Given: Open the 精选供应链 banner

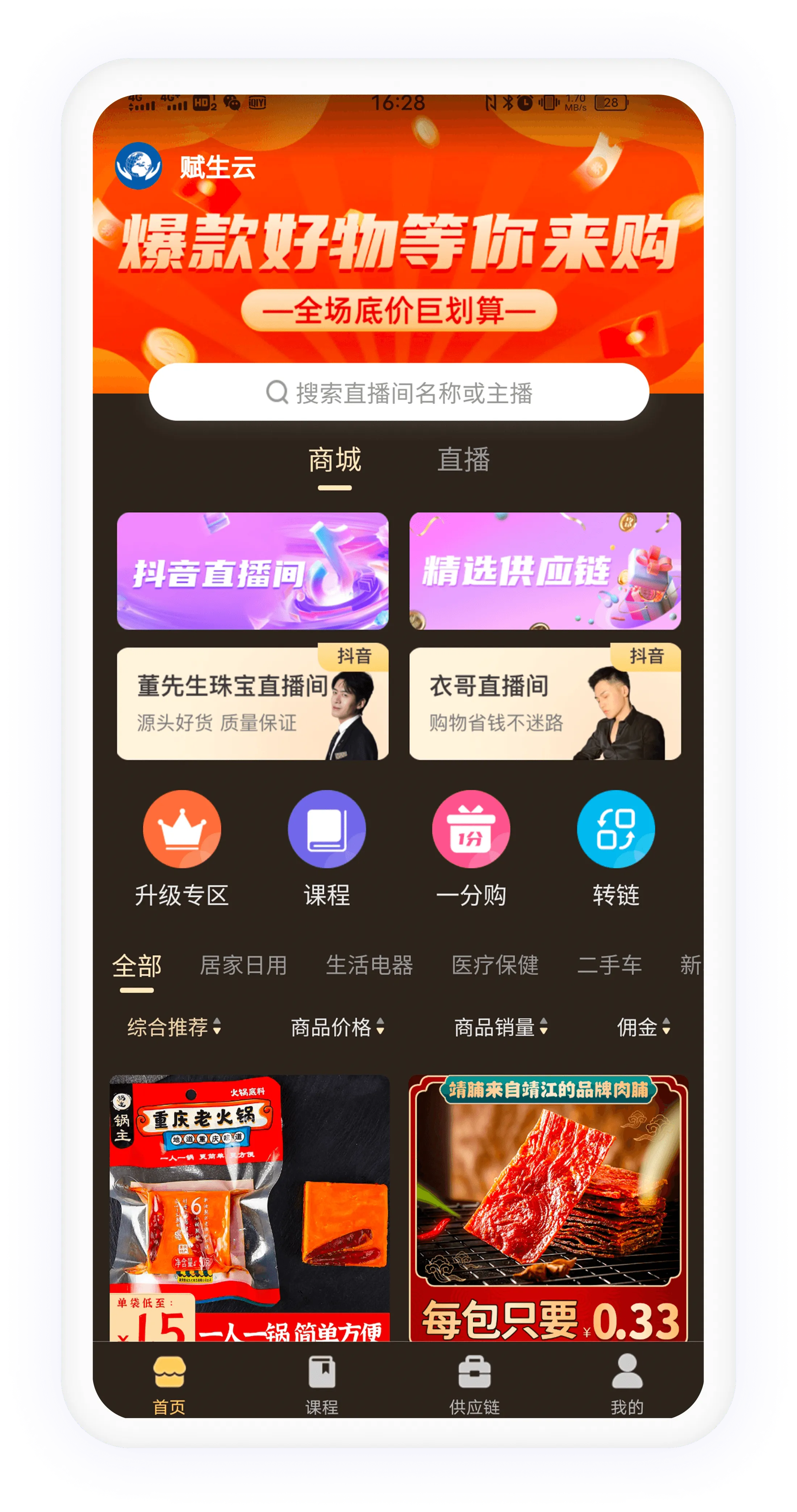Looking at the screenshot, I should point(544,570).
